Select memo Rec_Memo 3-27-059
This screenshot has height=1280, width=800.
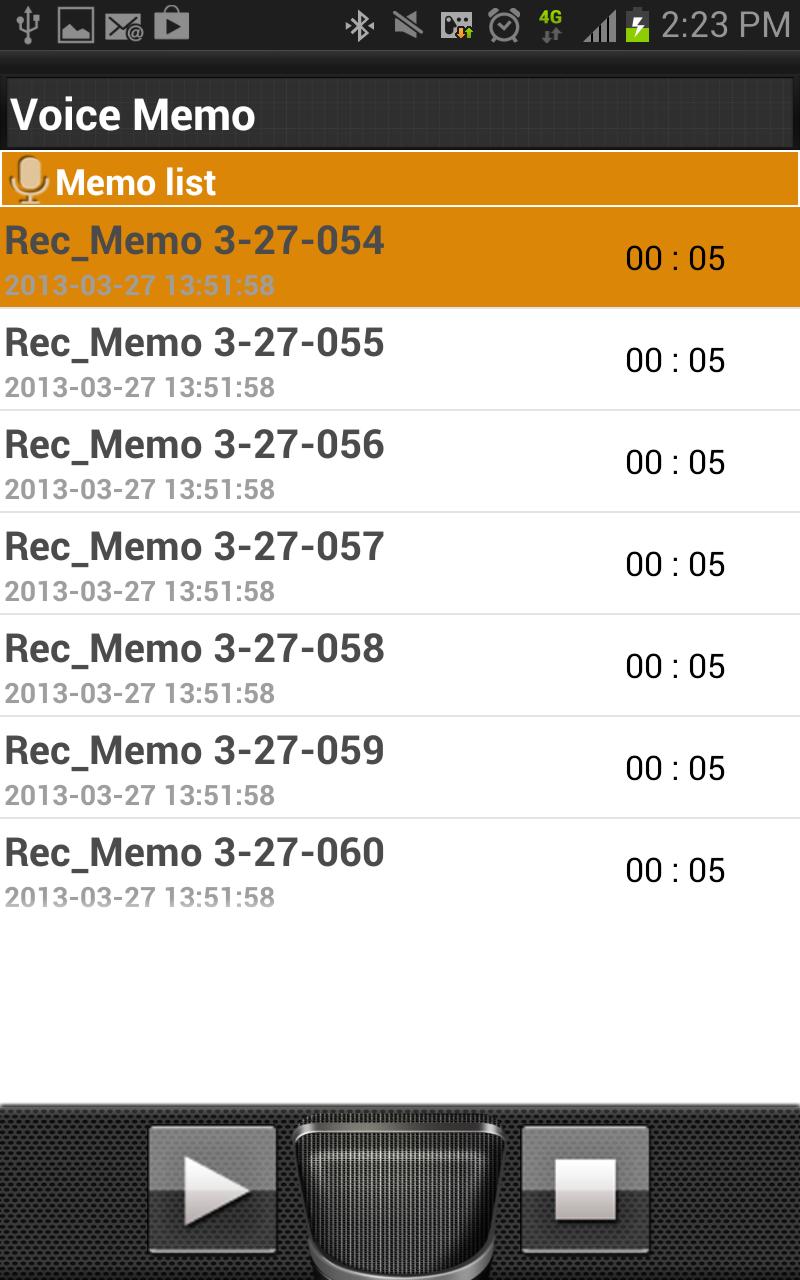[400, 768]
